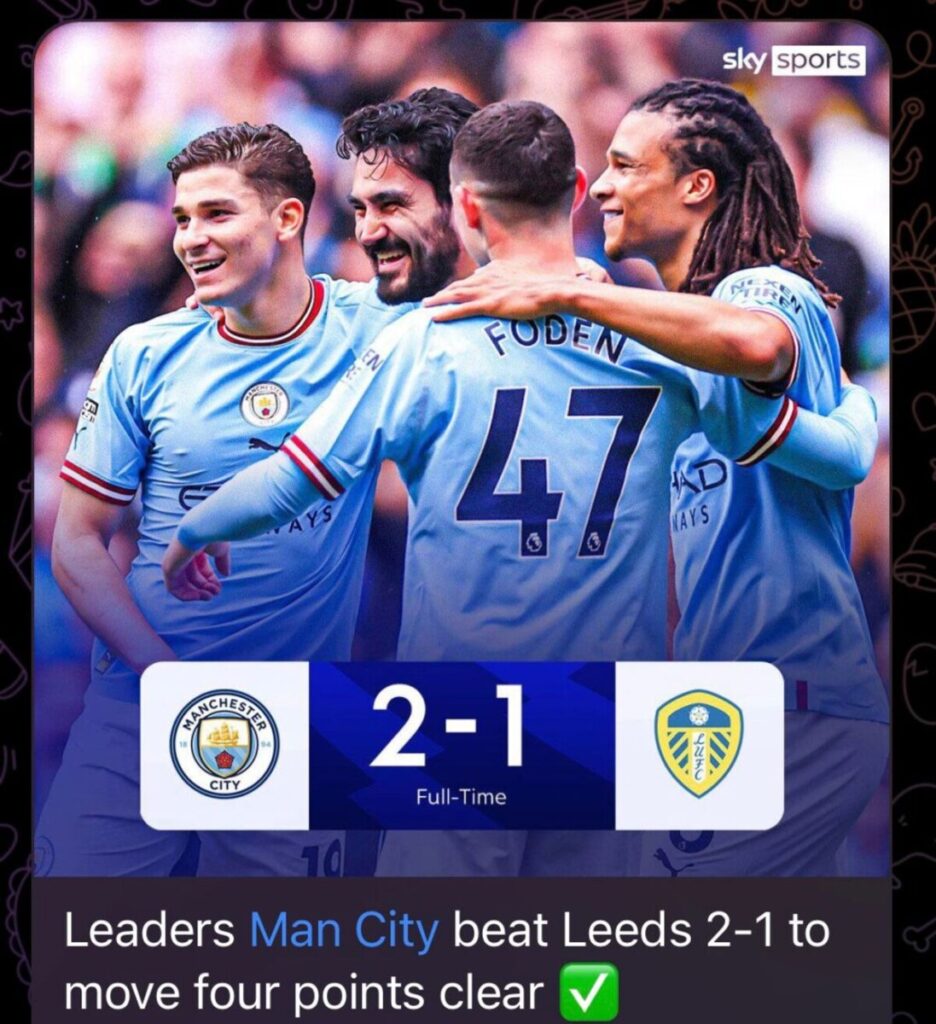Open the Sky Sports match photo

(461, 400)
